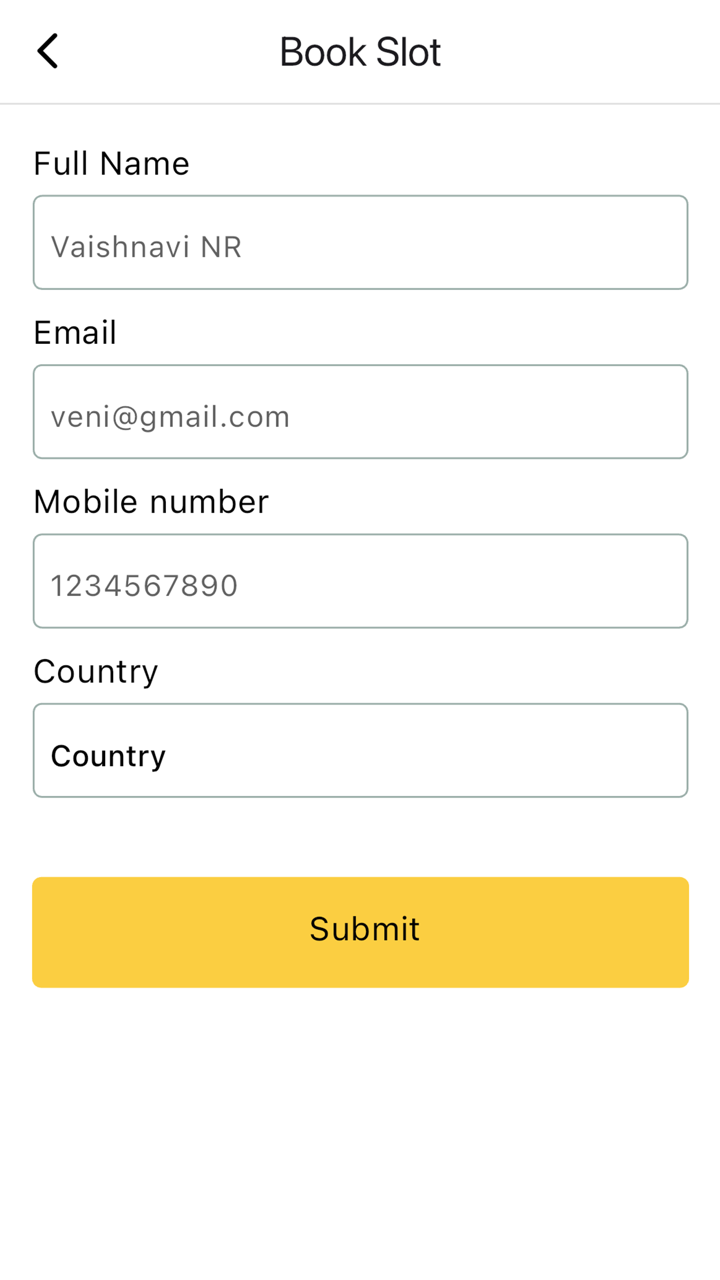Tap the Full Name text field

360,243
